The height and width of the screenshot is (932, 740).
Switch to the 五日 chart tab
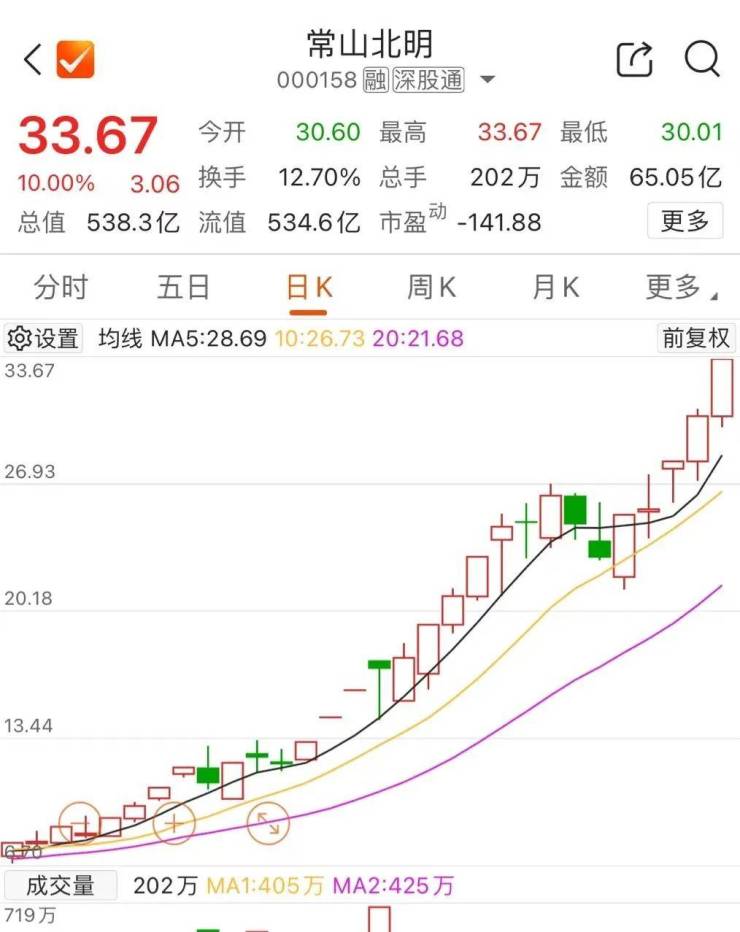(184, 288)
